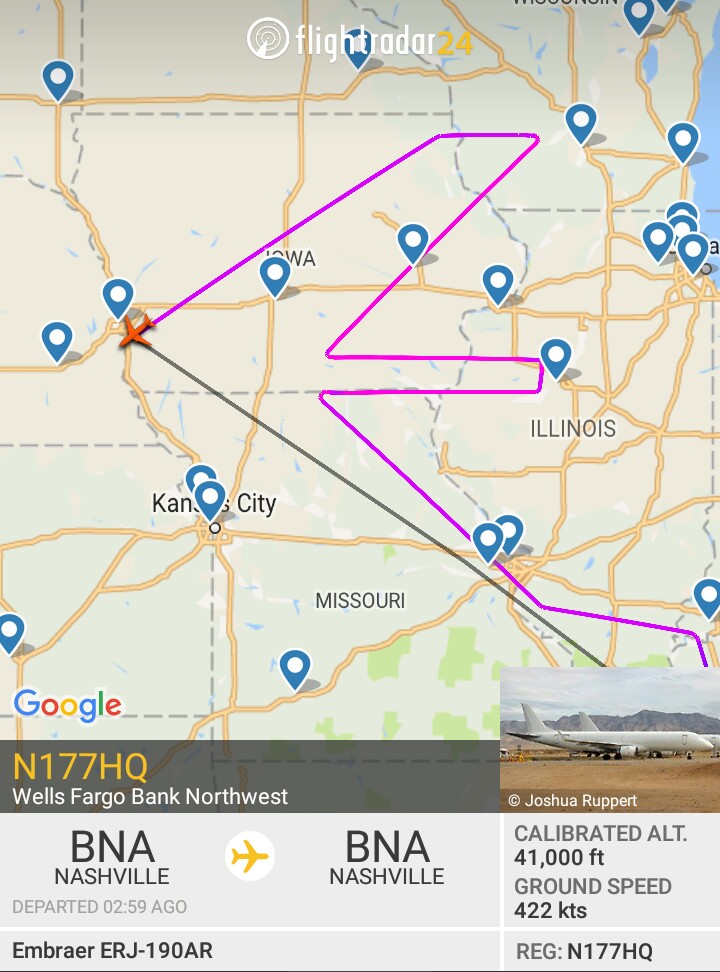Open the airport pin just above ILLINOIS label

coord(555,357)
